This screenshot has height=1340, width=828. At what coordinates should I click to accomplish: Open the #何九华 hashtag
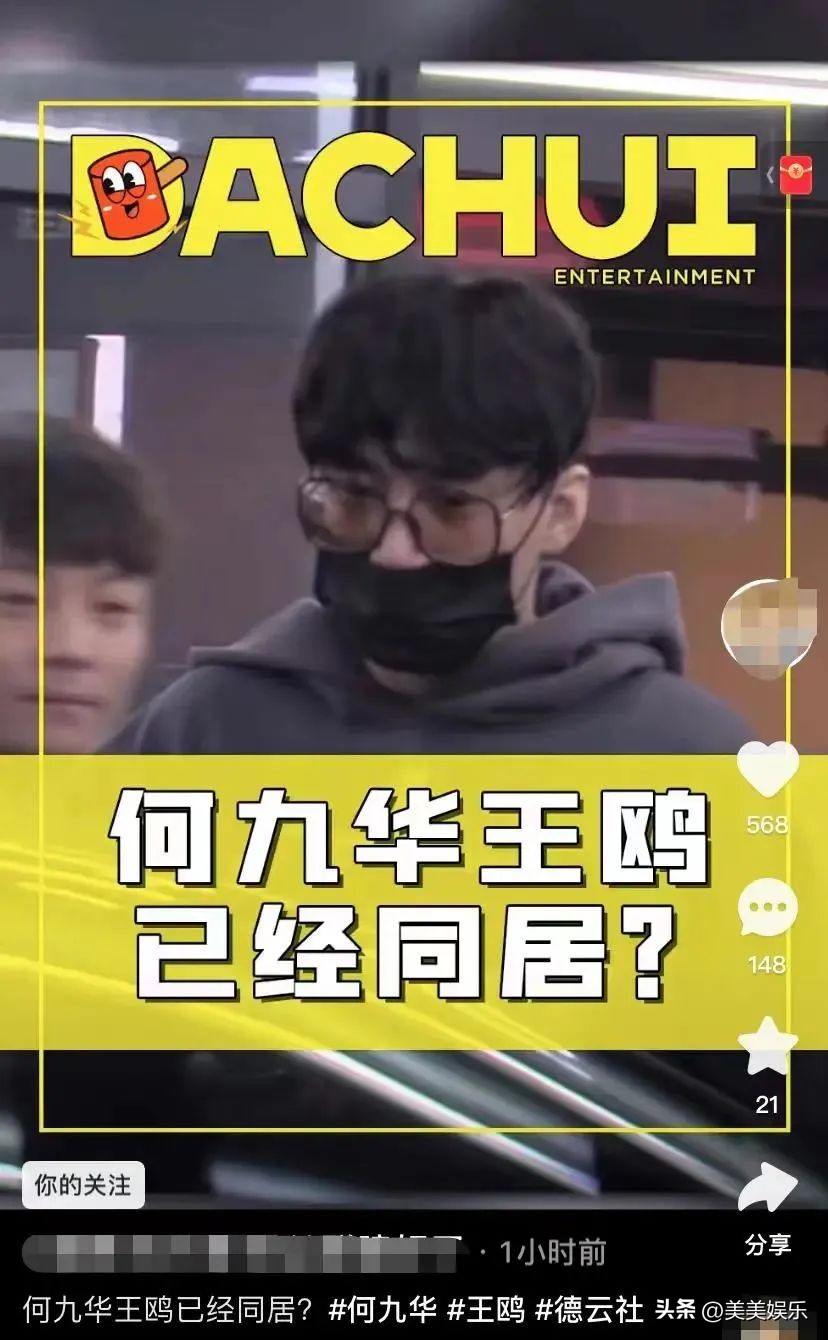coord(382,1309)
